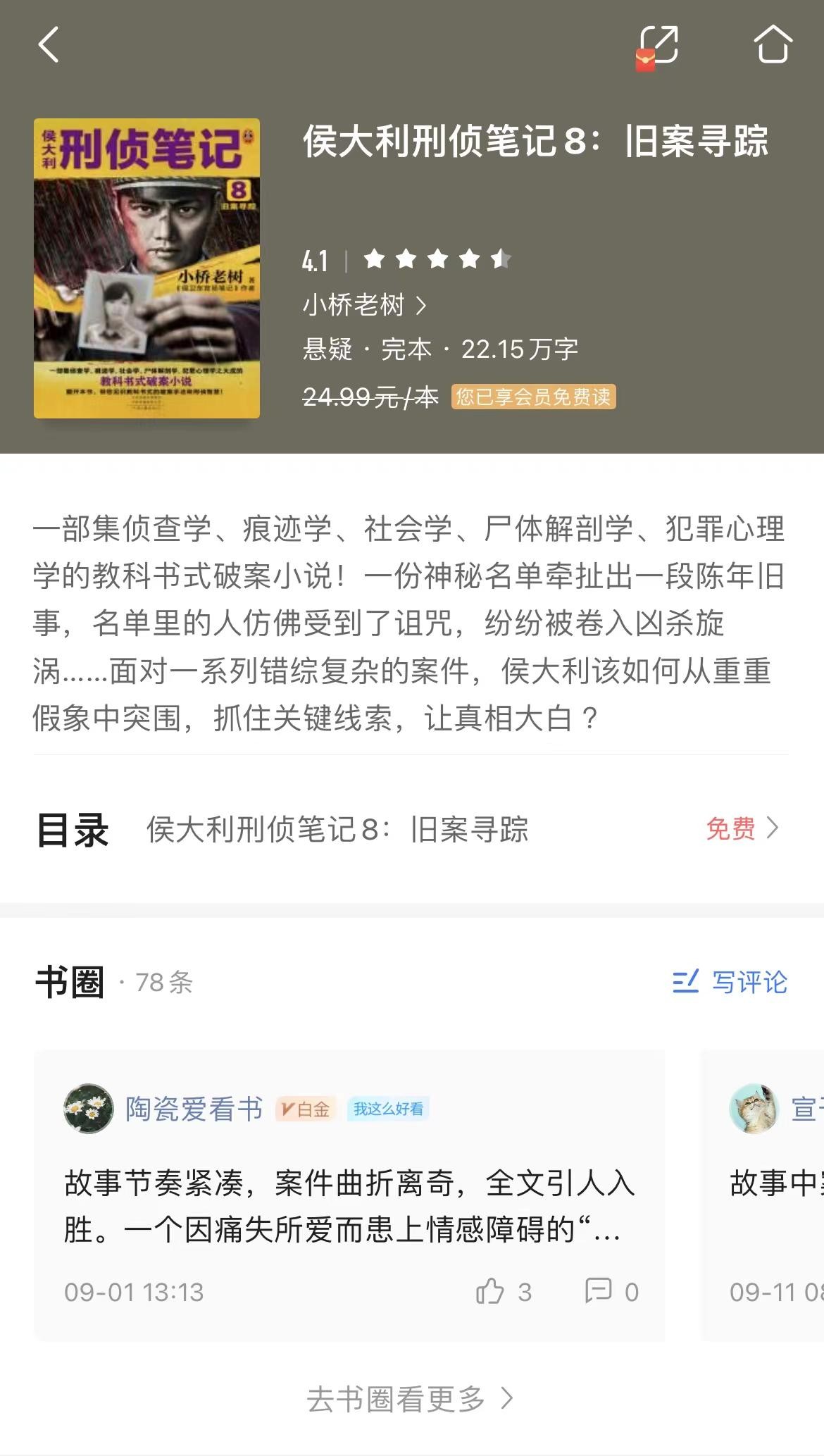
Task: Tap the 您已享会员免费读 membership badge
Action: point(534,397)
